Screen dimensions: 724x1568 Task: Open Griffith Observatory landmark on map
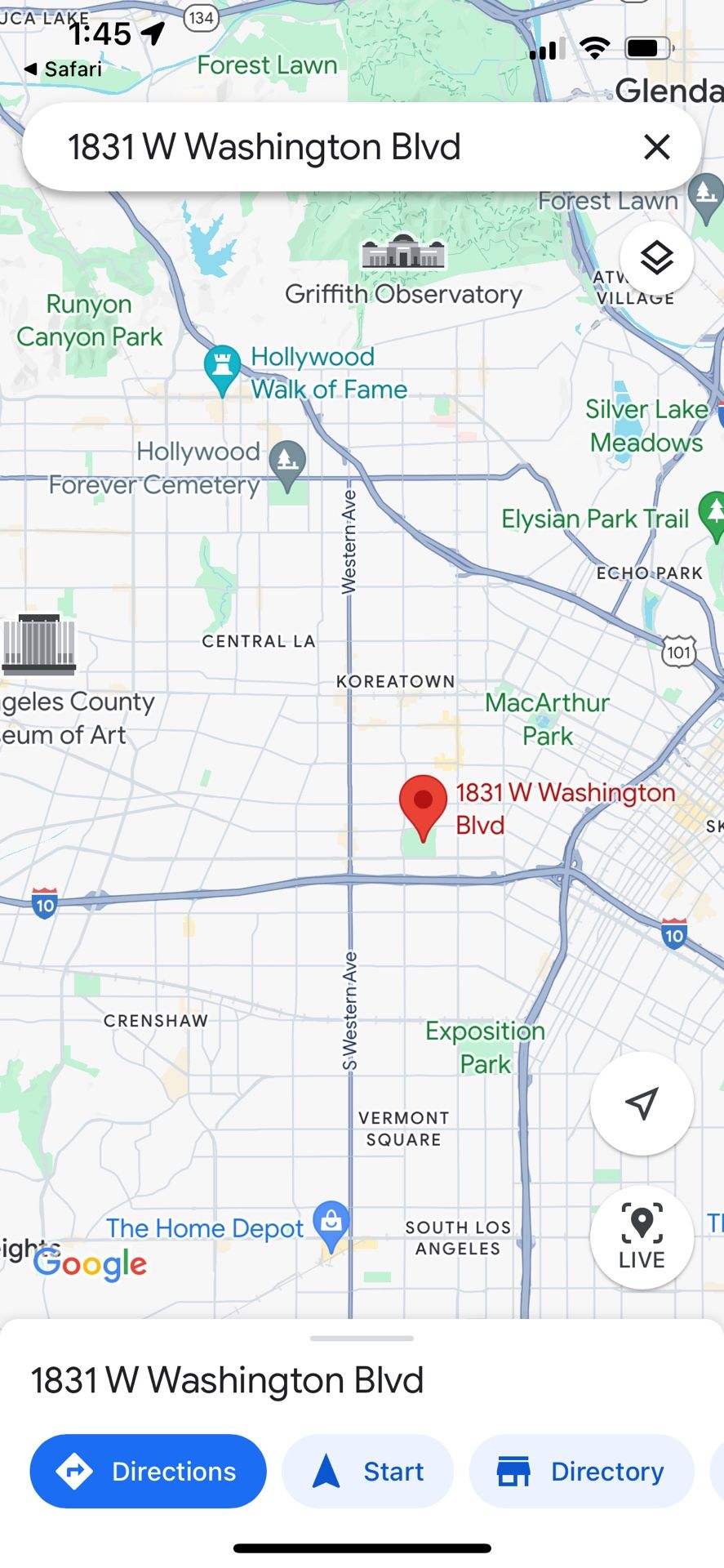404,252
